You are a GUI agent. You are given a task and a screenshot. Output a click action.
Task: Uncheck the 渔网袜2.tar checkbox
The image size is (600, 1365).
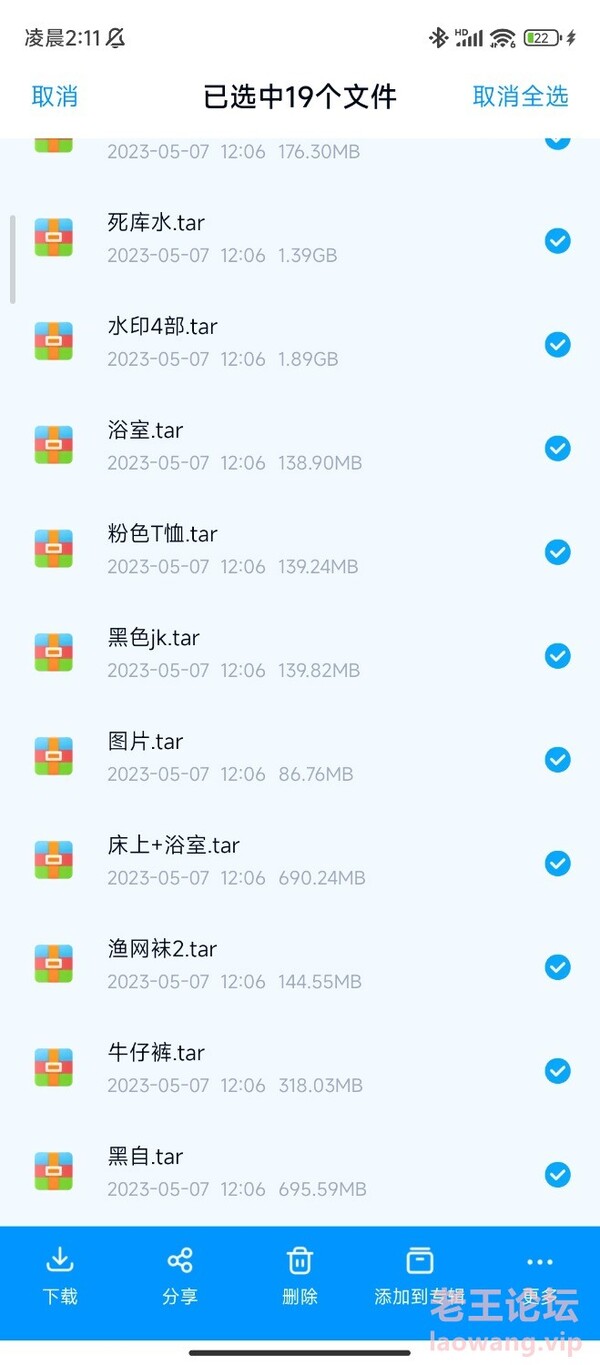(x=557, y=967)
